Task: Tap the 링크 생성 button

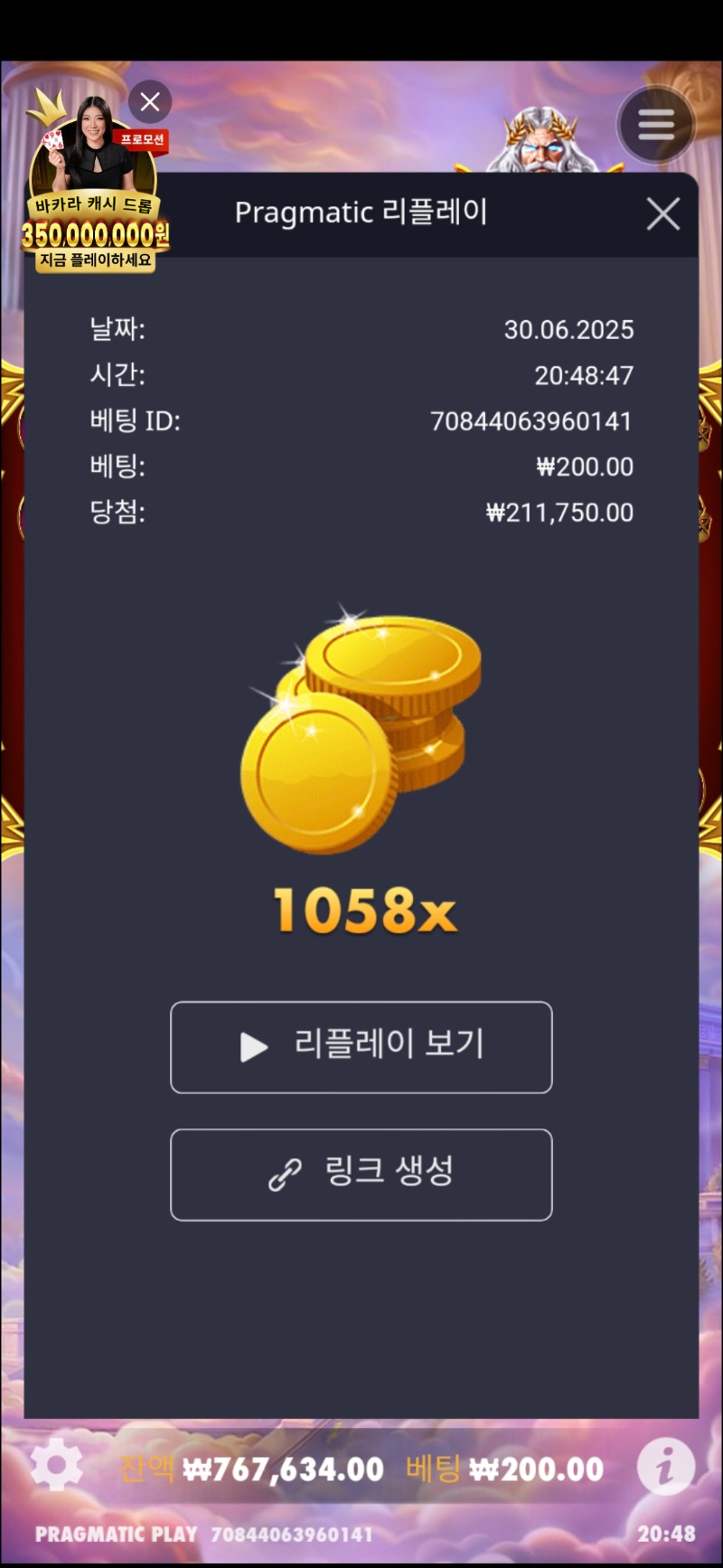Action: pos(361,1174)
